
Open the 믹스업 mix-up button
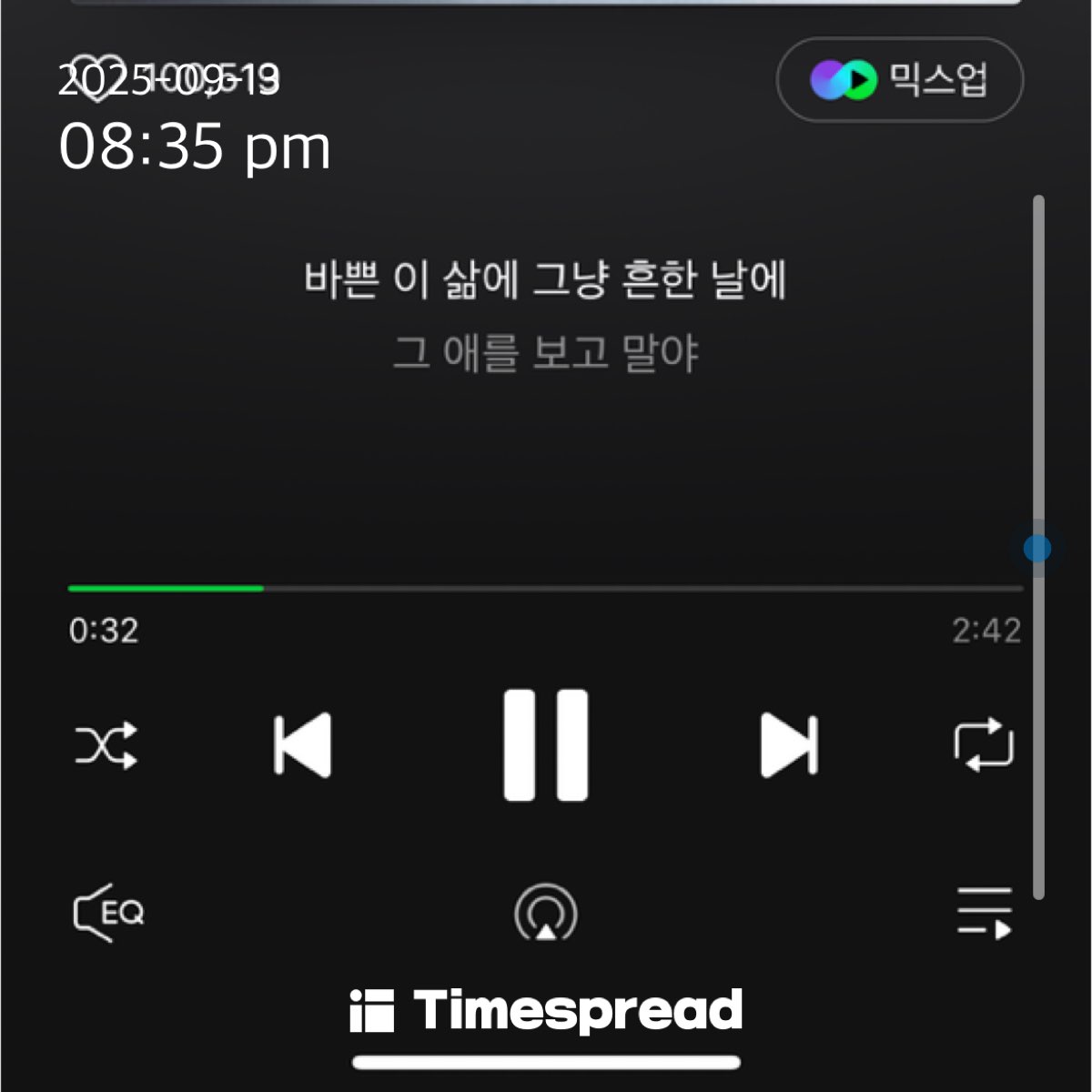(899, 80)
